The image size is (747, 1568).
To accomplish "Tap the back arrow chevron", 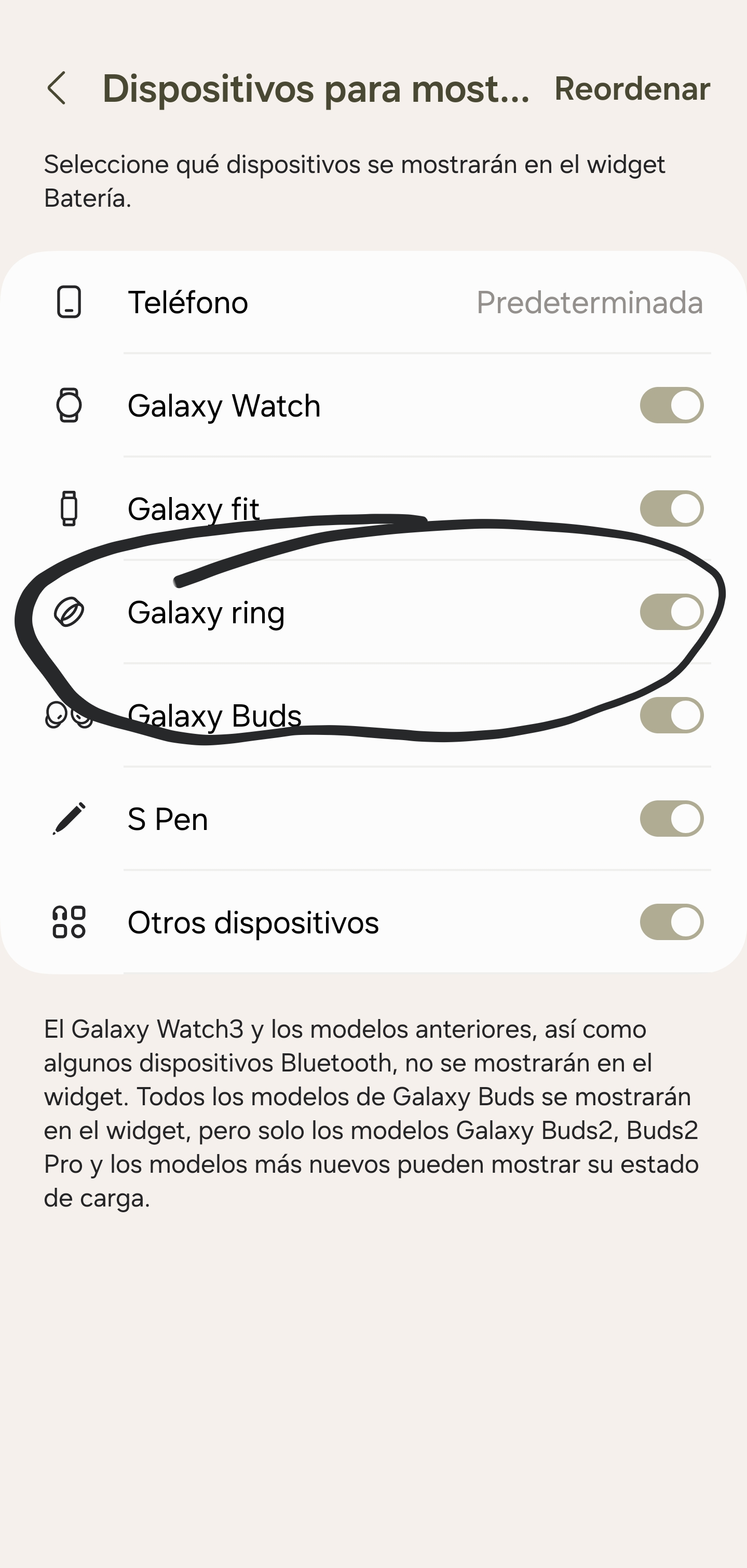I will tap(58, 89).
